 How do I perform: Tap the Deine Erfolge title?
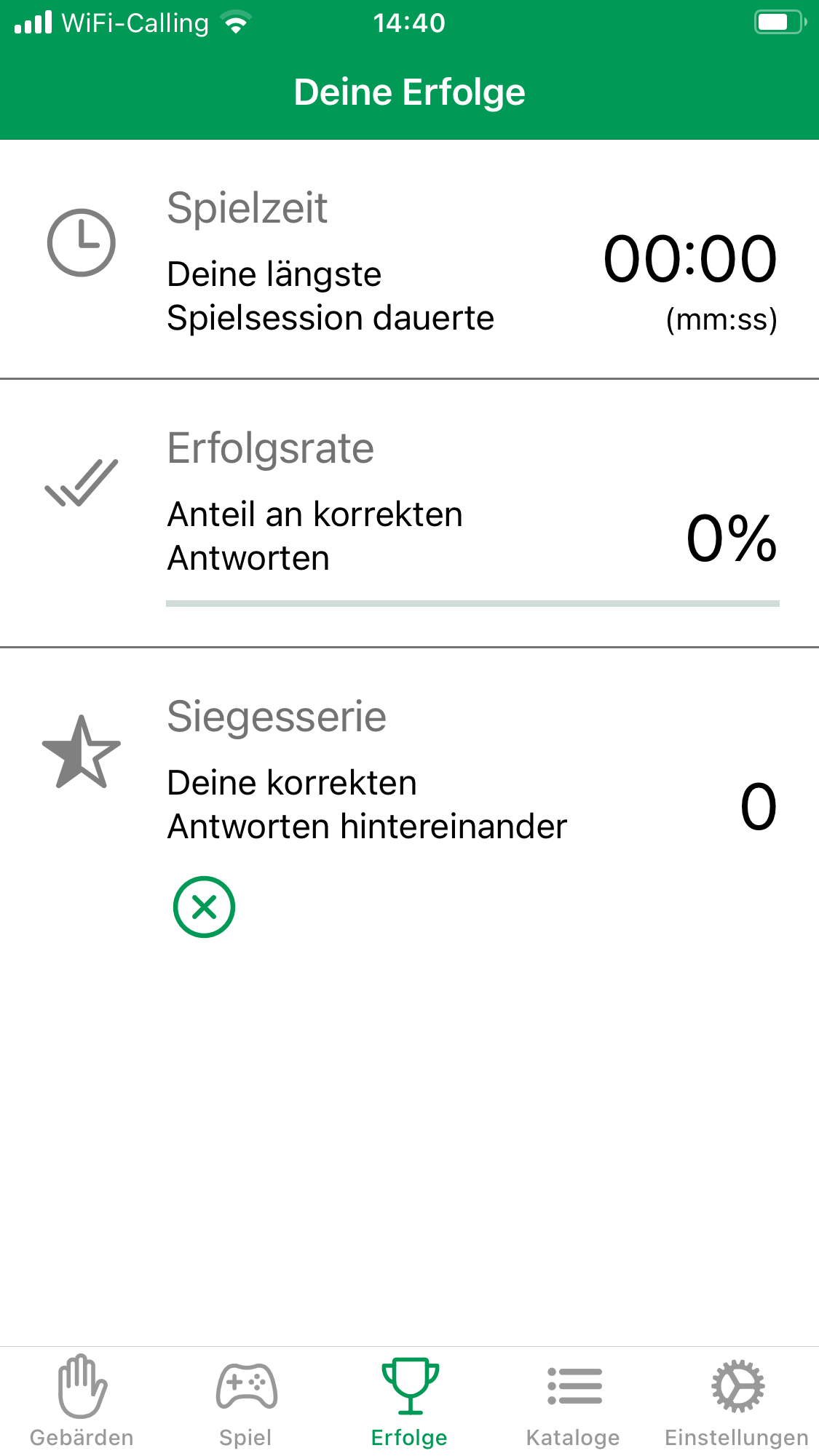click(x=409, y=92)
